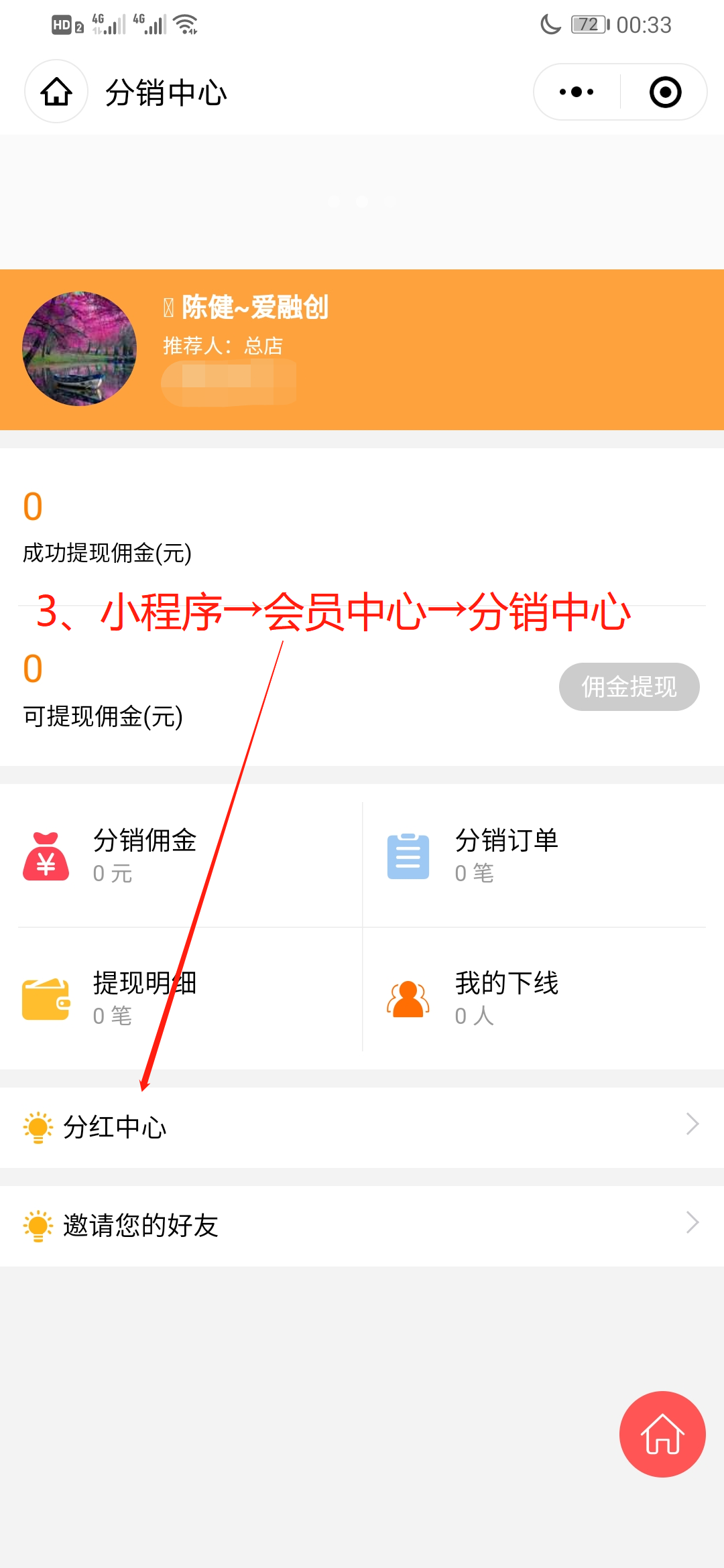Tap the user profile avatar
This screenshot has height=1568, width=724.
pos(79,348)
